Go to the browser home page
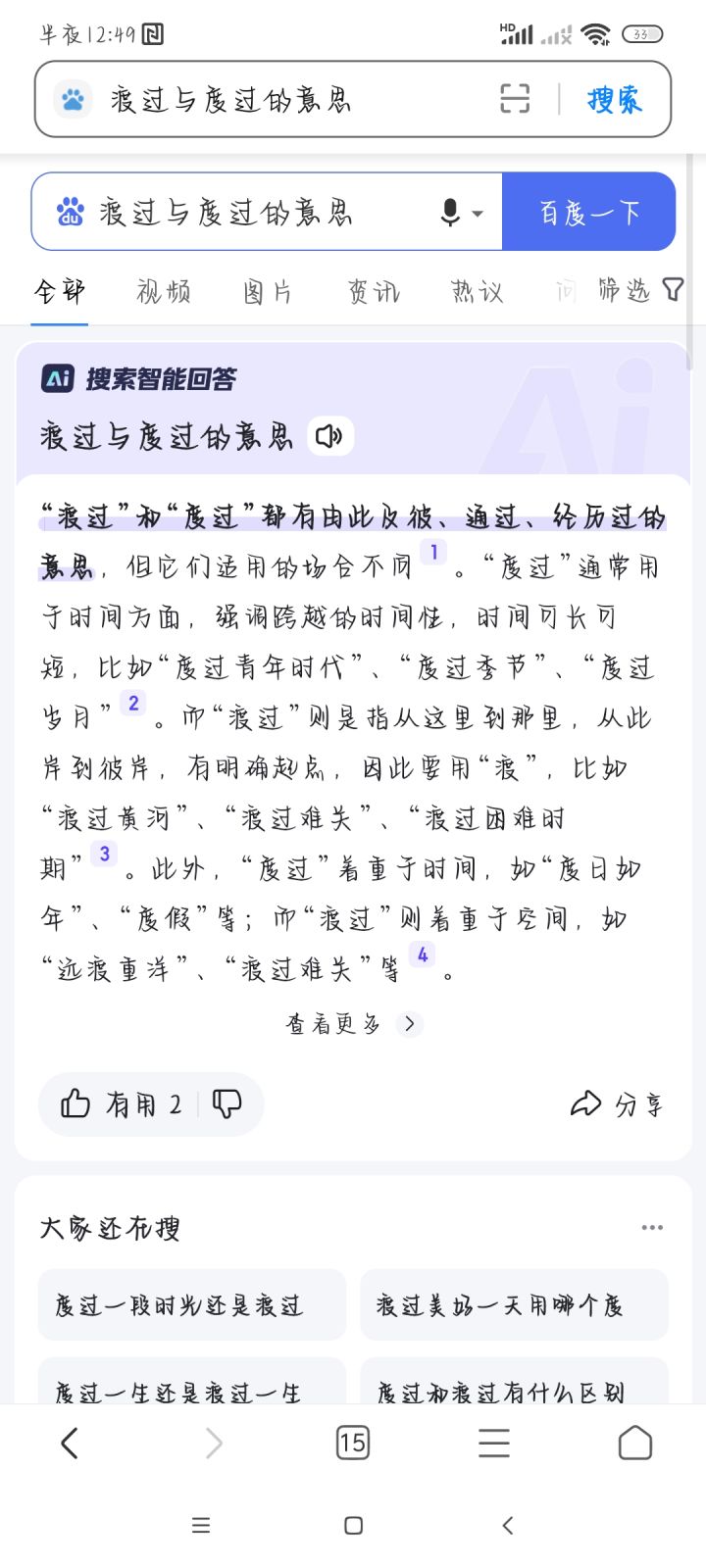 [x=635, y=1443]
